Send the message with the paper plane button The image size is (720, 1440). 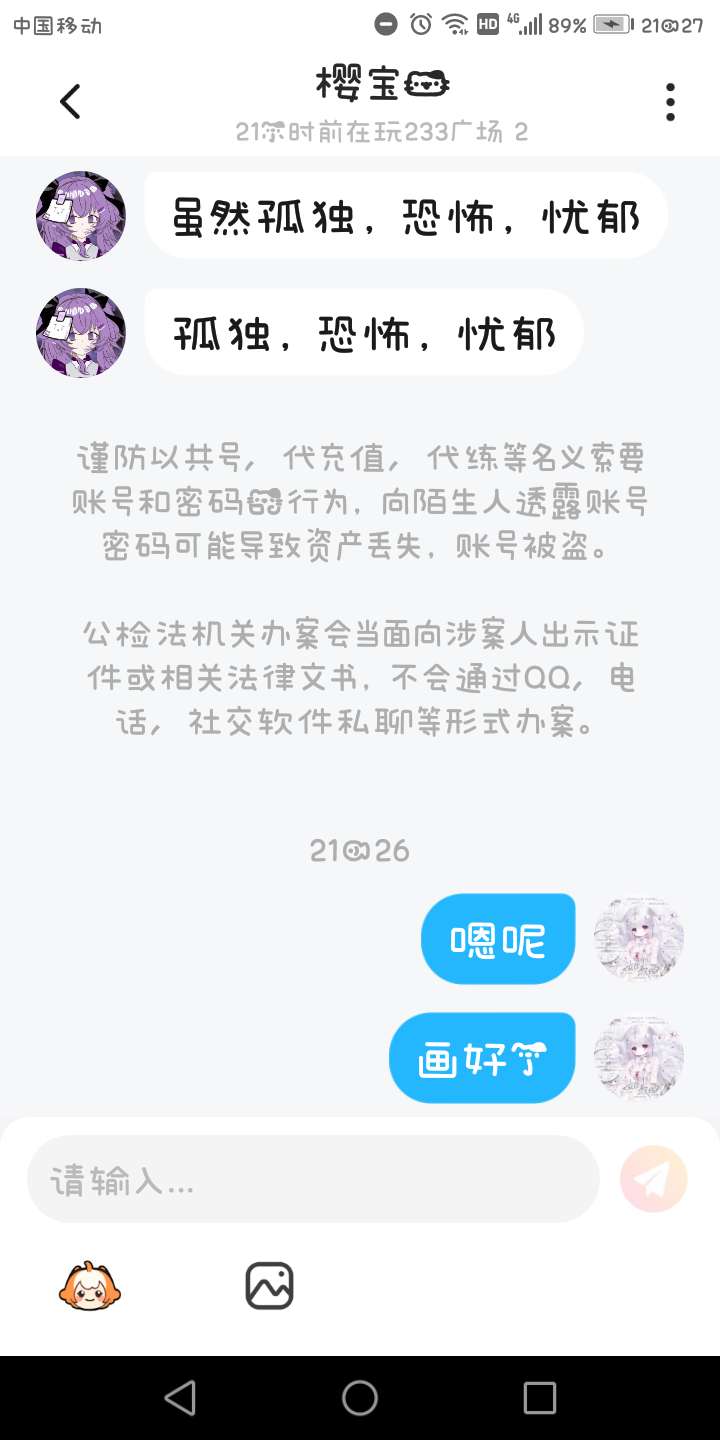click(x=654, y=1179)
